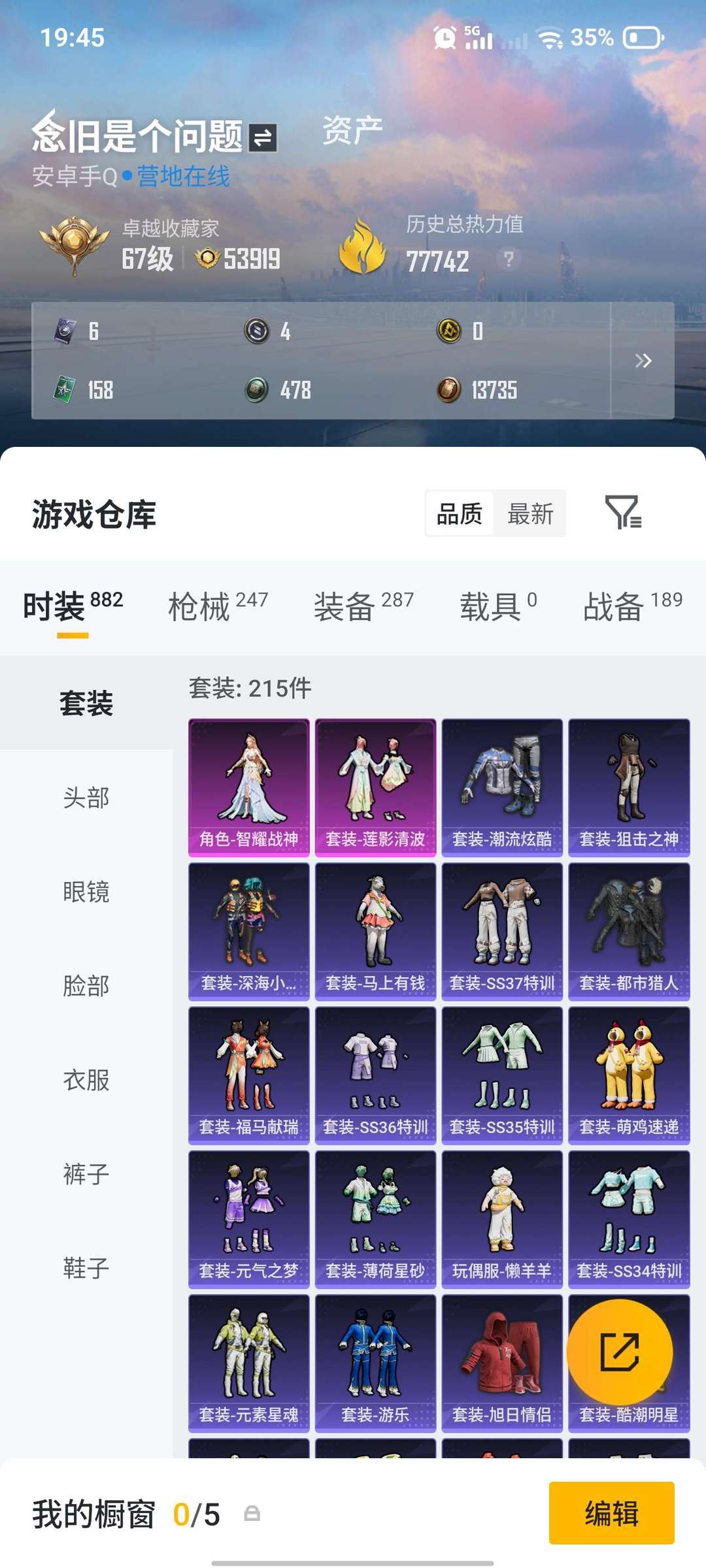Expand the assets panel with the double arrow
This screenshot has width=706, height=1568.
click(644, 360)
